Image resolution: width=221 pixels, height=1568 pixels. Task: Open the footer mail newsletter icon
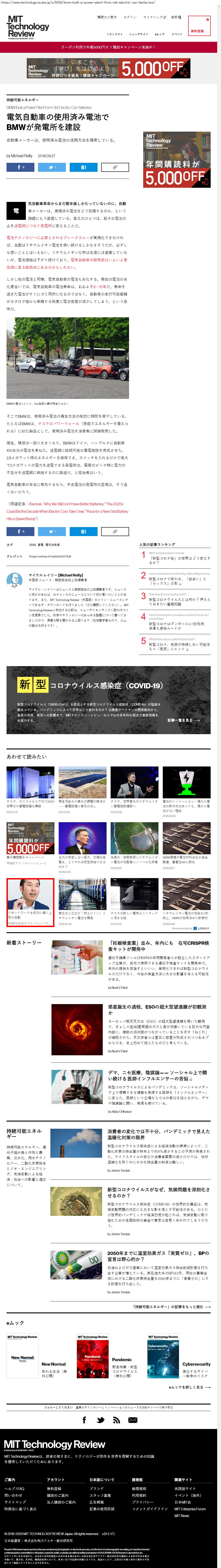132,1420
